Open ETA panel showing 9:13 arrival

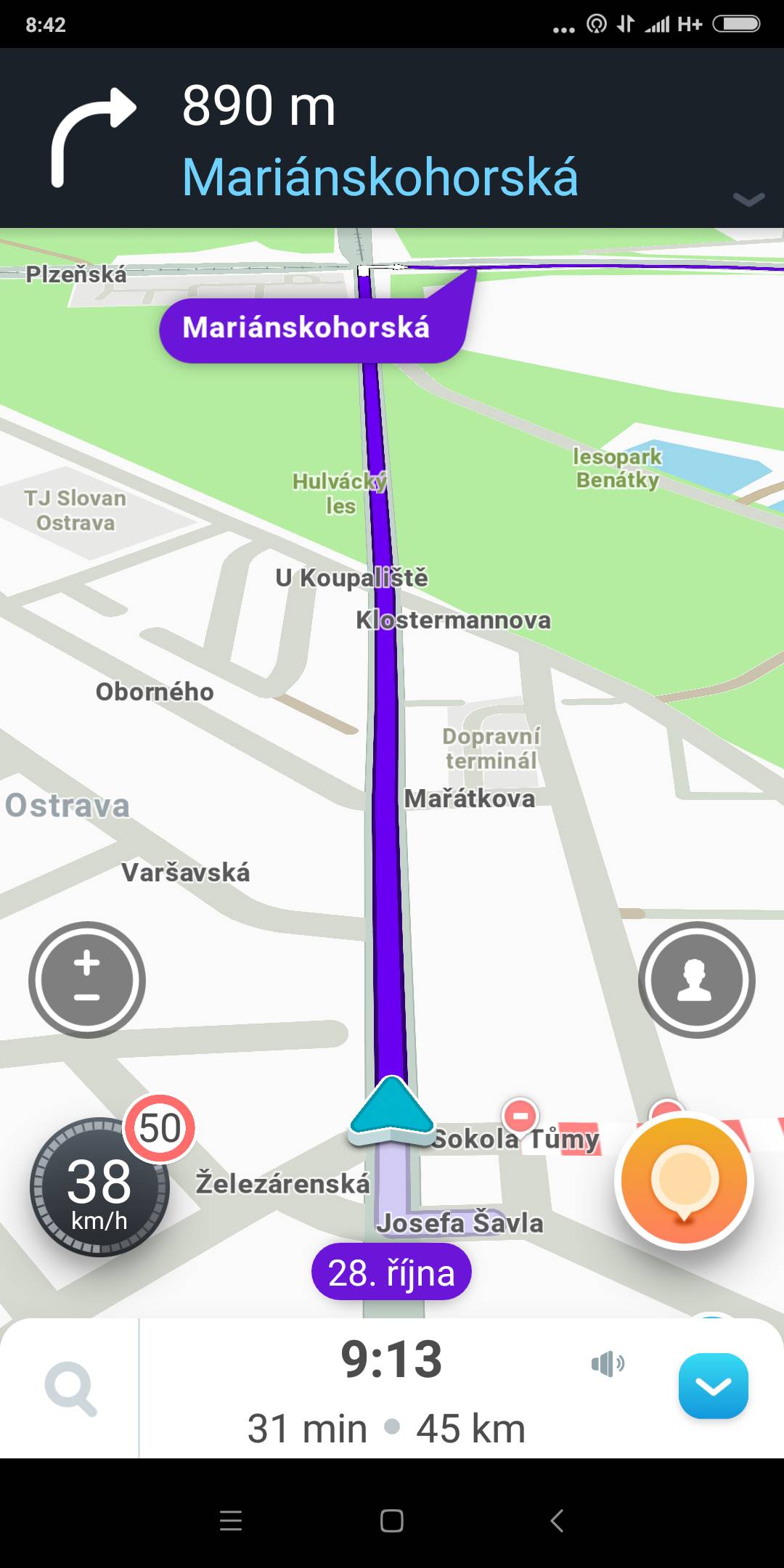tap(392, 1388)
